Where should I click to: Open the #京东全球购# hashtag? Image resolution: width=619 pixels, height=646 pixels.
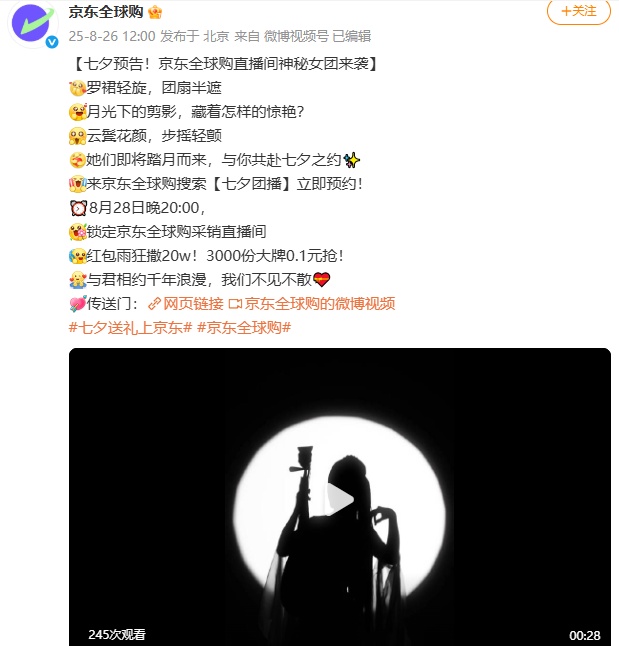243,327
